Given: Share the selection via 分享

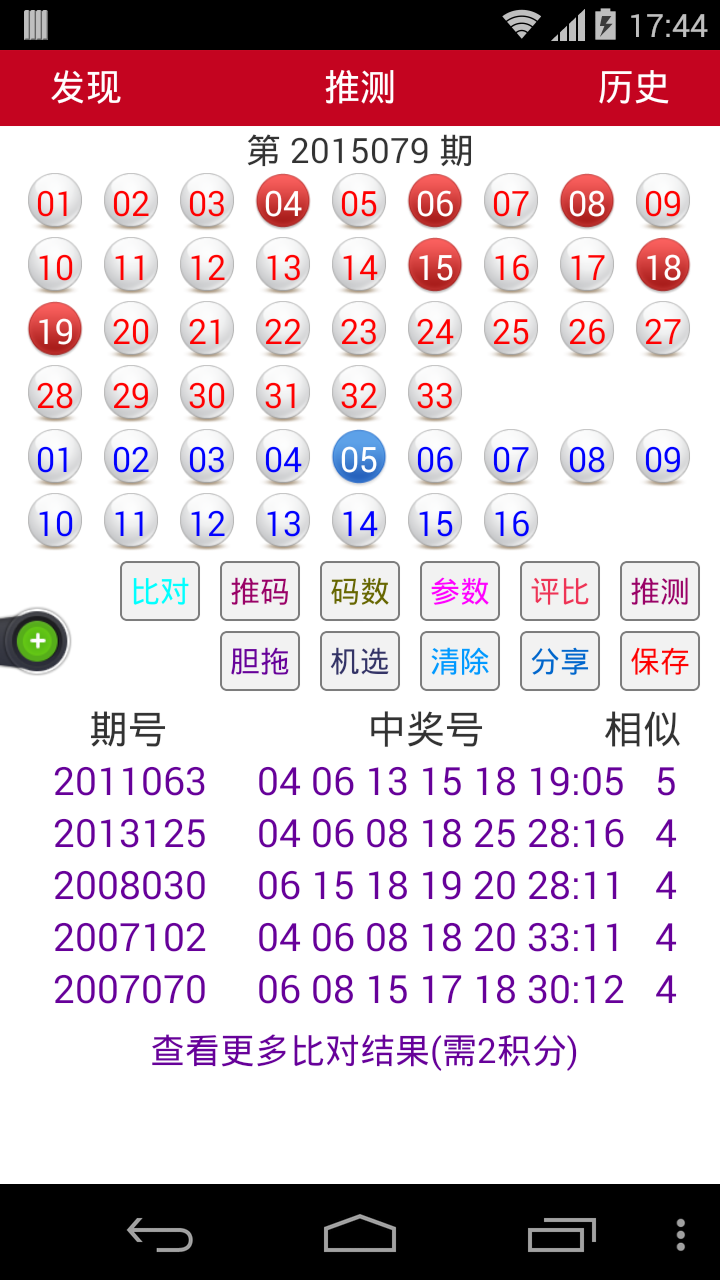Looking at the screenshot, I should tap(560, 661).
